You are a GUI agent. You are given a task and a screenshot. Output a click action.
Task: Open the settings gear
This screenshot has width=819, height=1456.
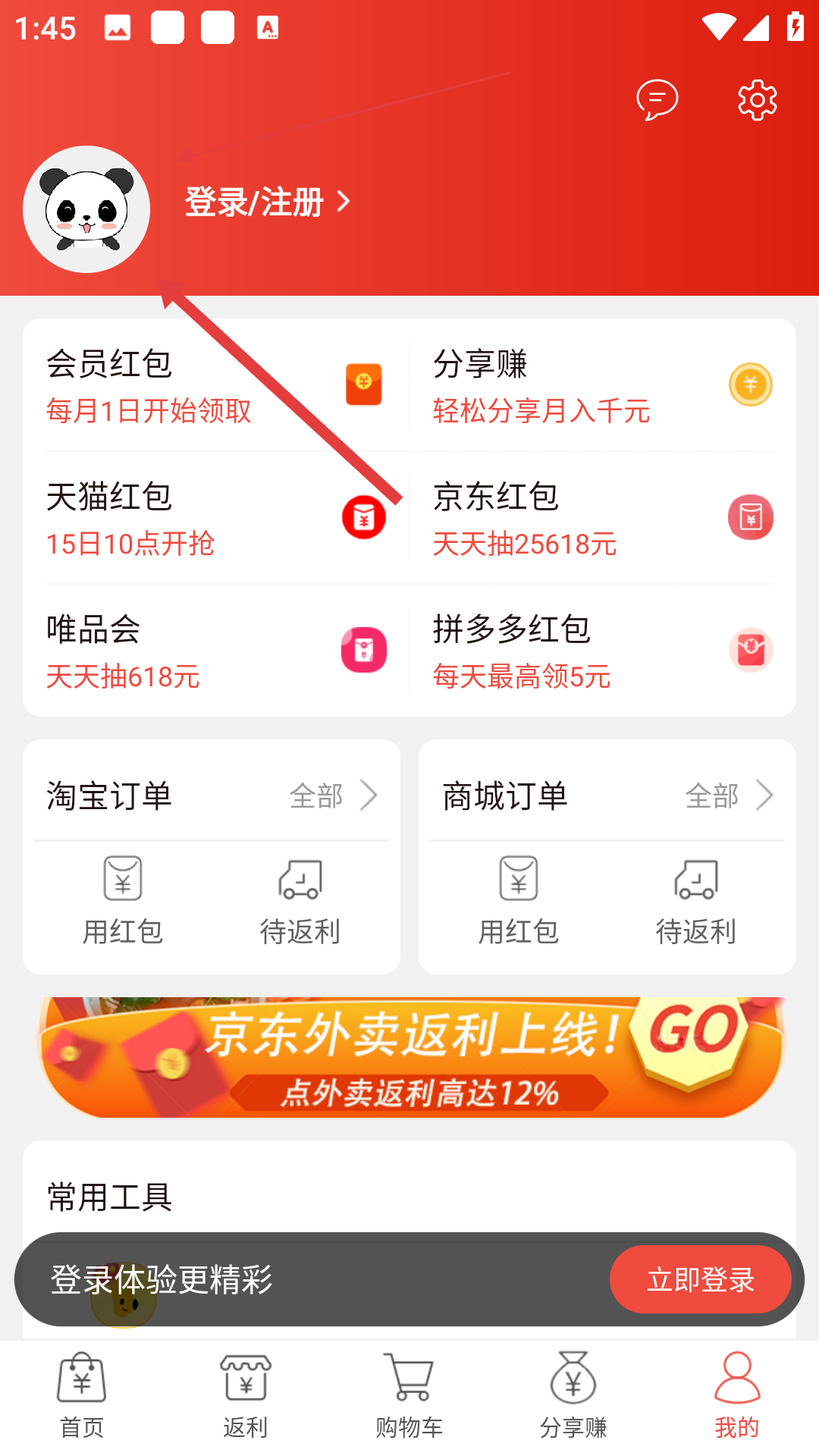point(757,100)
